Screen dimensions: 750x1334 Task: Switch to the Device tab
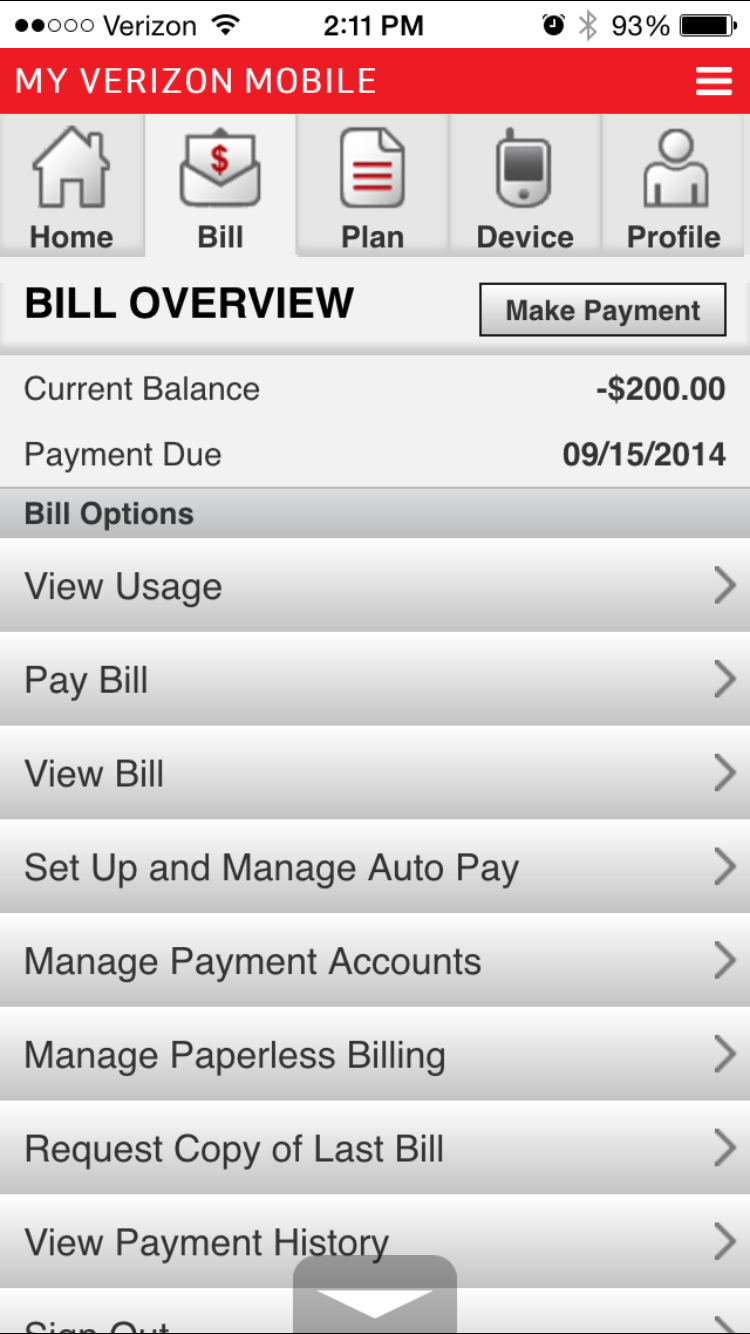(x=525, y=186)
